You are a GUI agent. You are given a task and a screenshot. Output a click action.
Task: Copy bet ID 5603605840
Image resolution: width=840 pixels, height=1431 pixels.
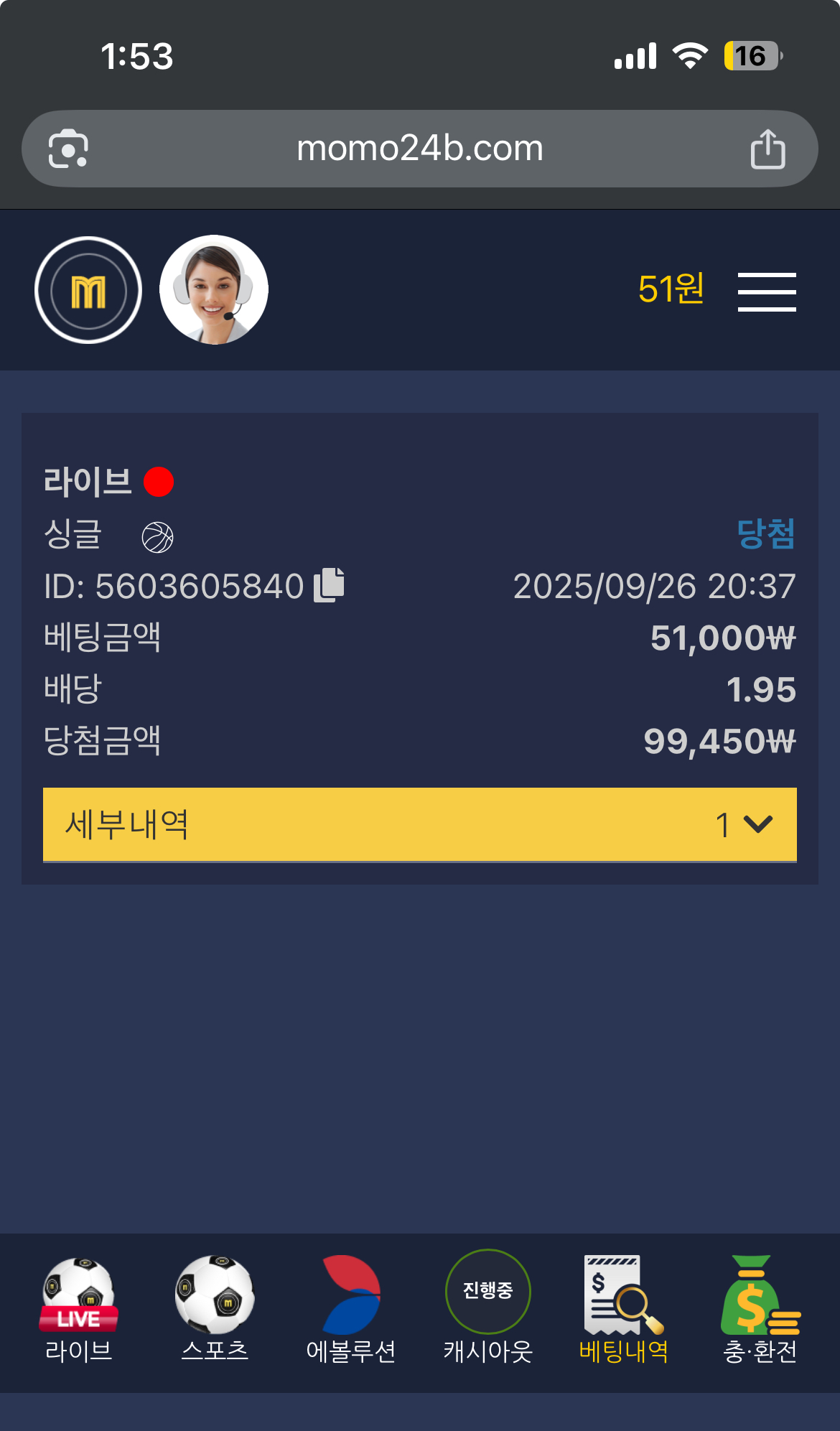[x=330, y=584]
